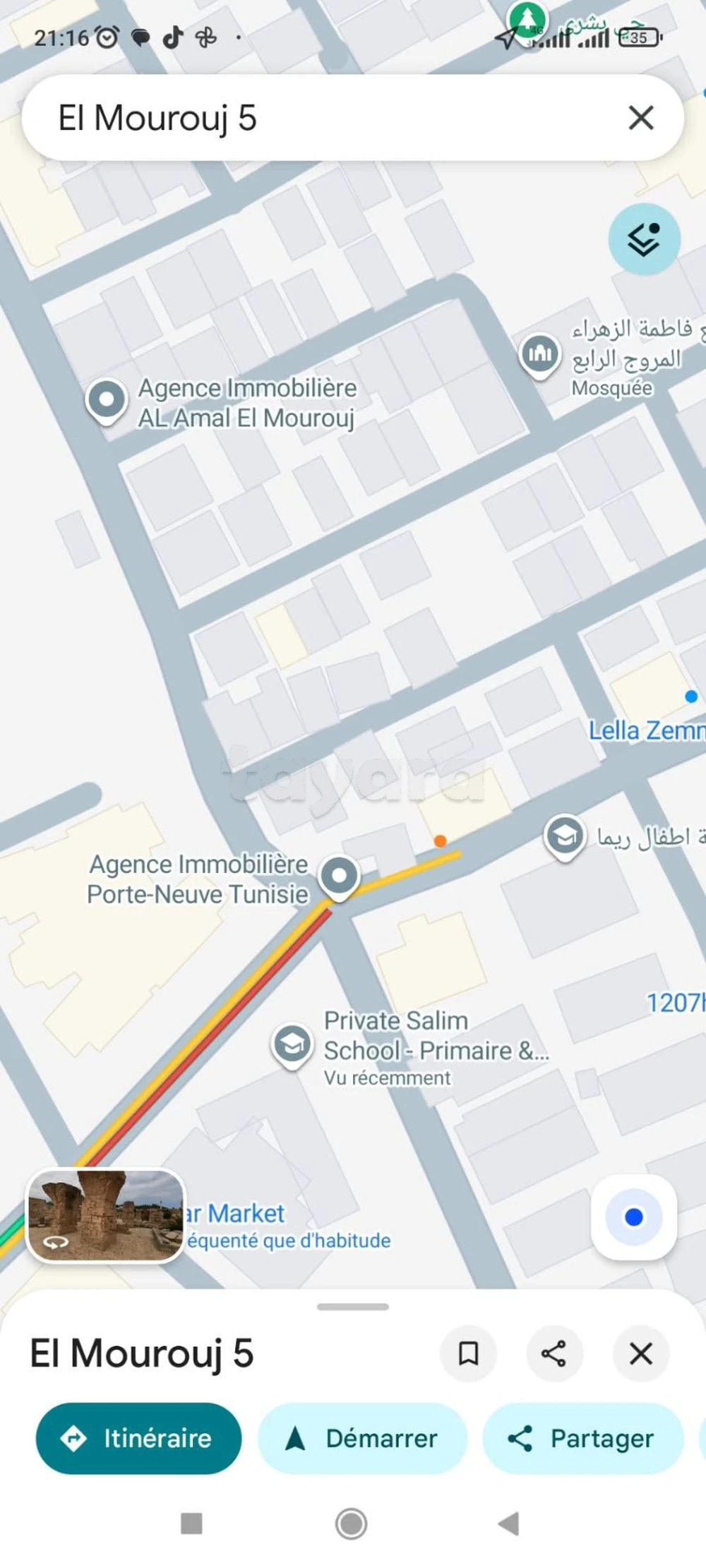Save El Mourouj 5 with bookmark icon
Viewport: 706px width, 1568px height.
click(468, 1353)
